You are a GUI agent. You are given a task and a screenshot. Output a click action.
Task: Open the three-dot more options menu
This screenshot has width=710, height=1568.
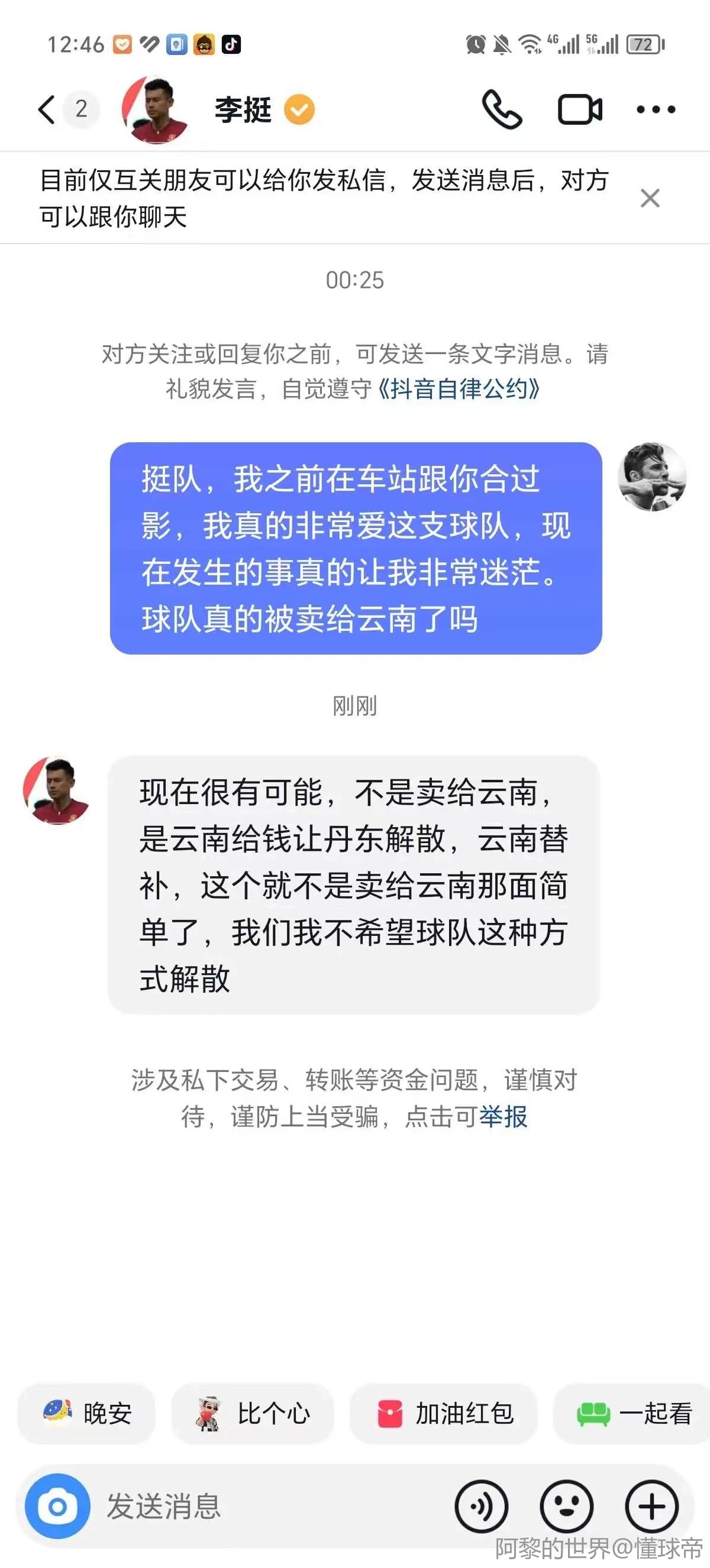[655, 109]
